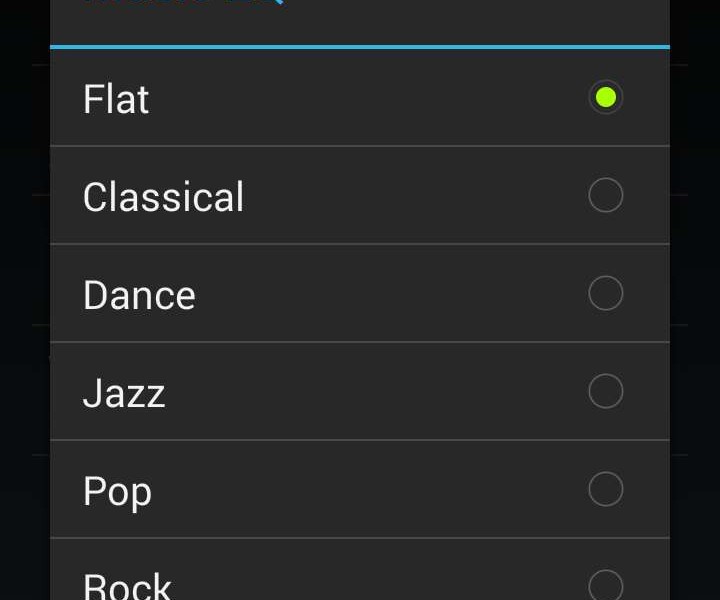720x600 pixels.
Task: Pick the Dance preset option
Action: click(360, 294)
